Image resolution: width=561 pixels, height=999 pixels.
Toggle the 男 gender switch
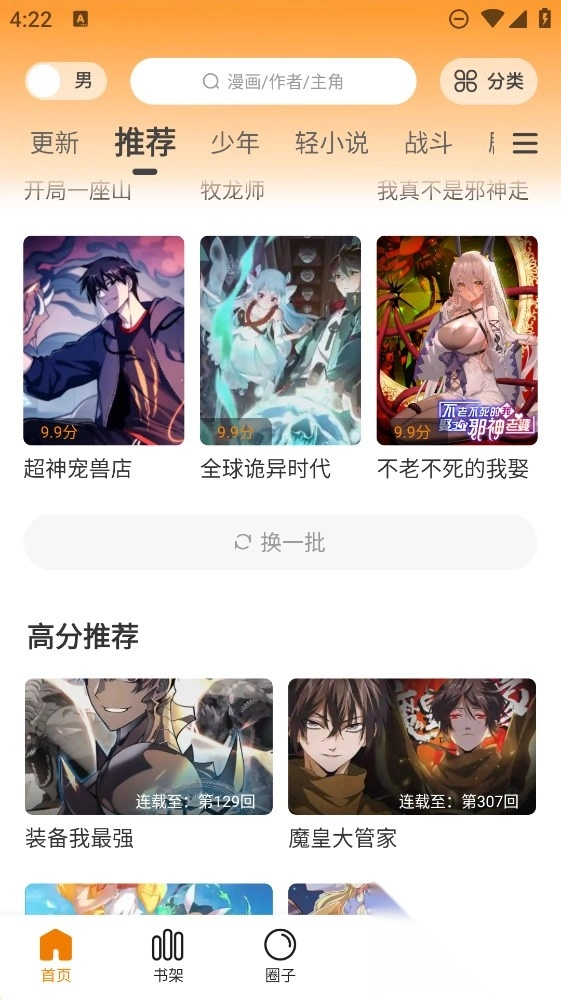[66, 81]
